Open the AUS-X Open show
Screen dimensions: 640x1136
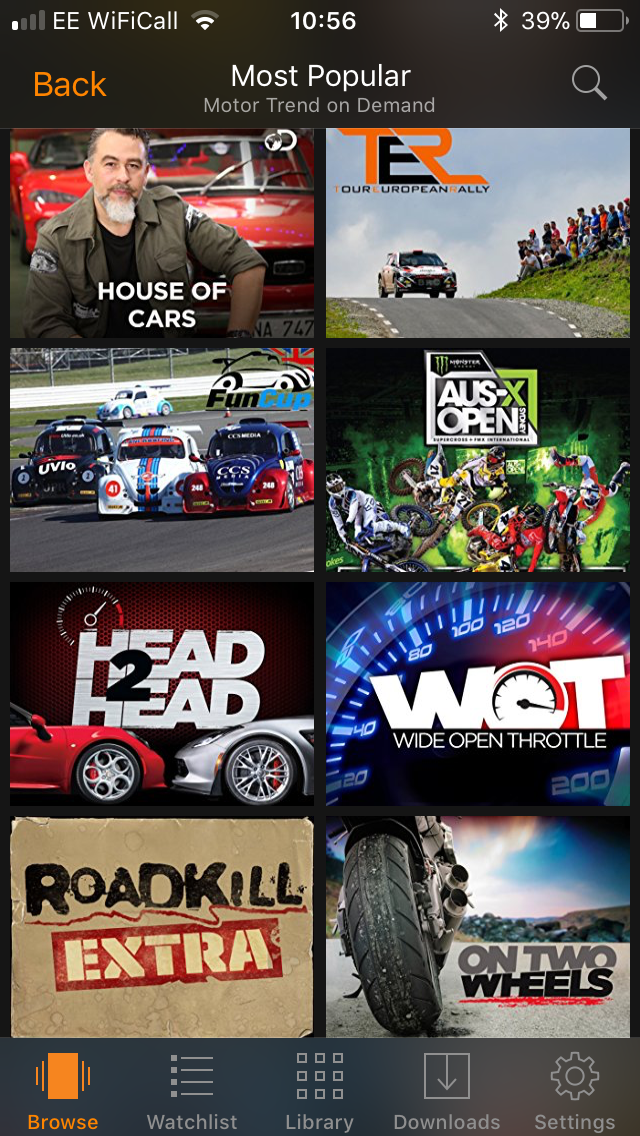pos(478,460)
